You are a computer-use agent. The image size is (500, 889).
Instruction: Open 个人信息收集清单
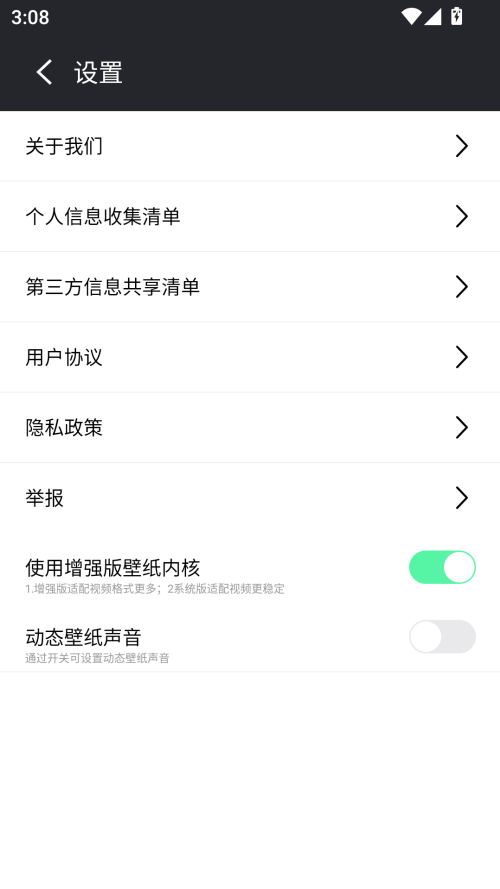[250, 217]
